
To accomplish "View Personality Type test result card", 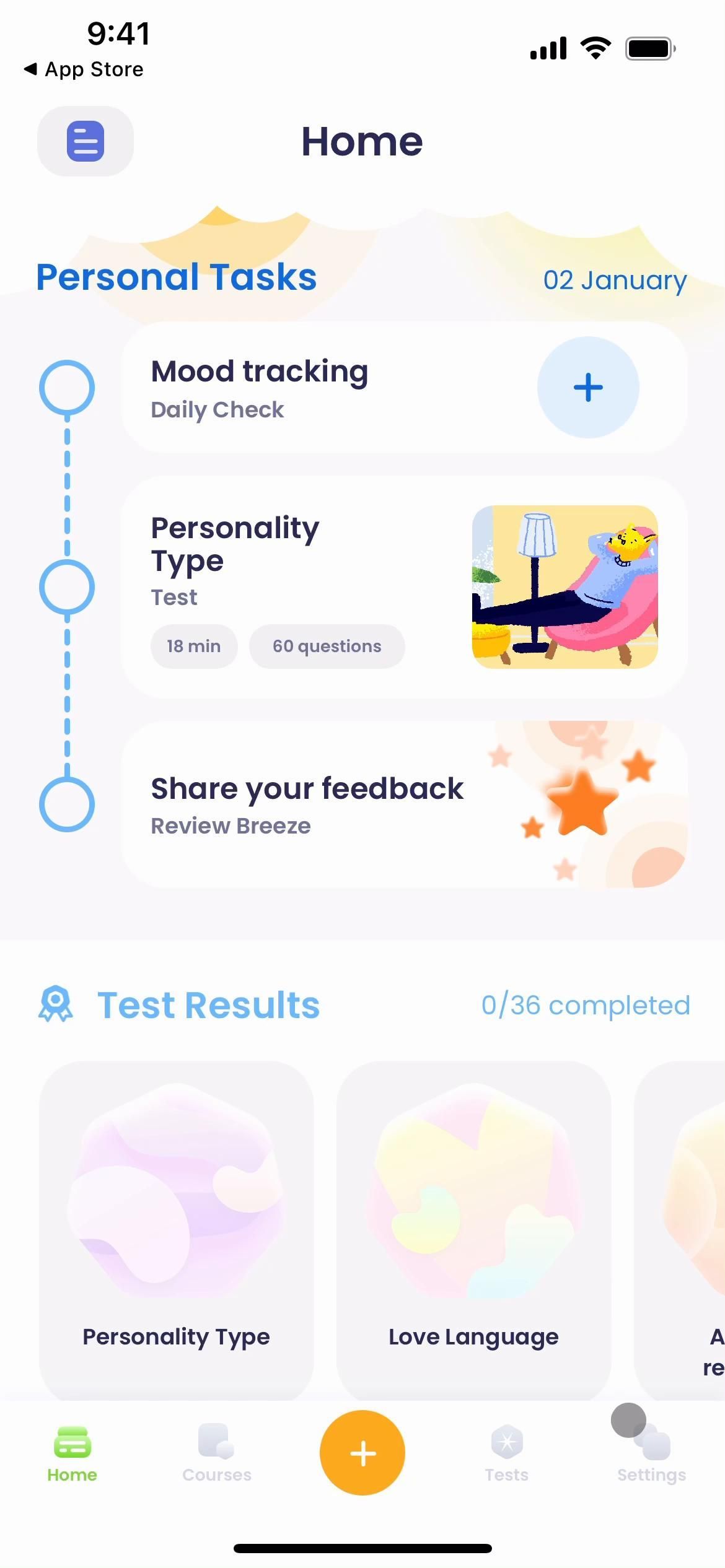I will pyautogui.click(x=177, y=1229).
